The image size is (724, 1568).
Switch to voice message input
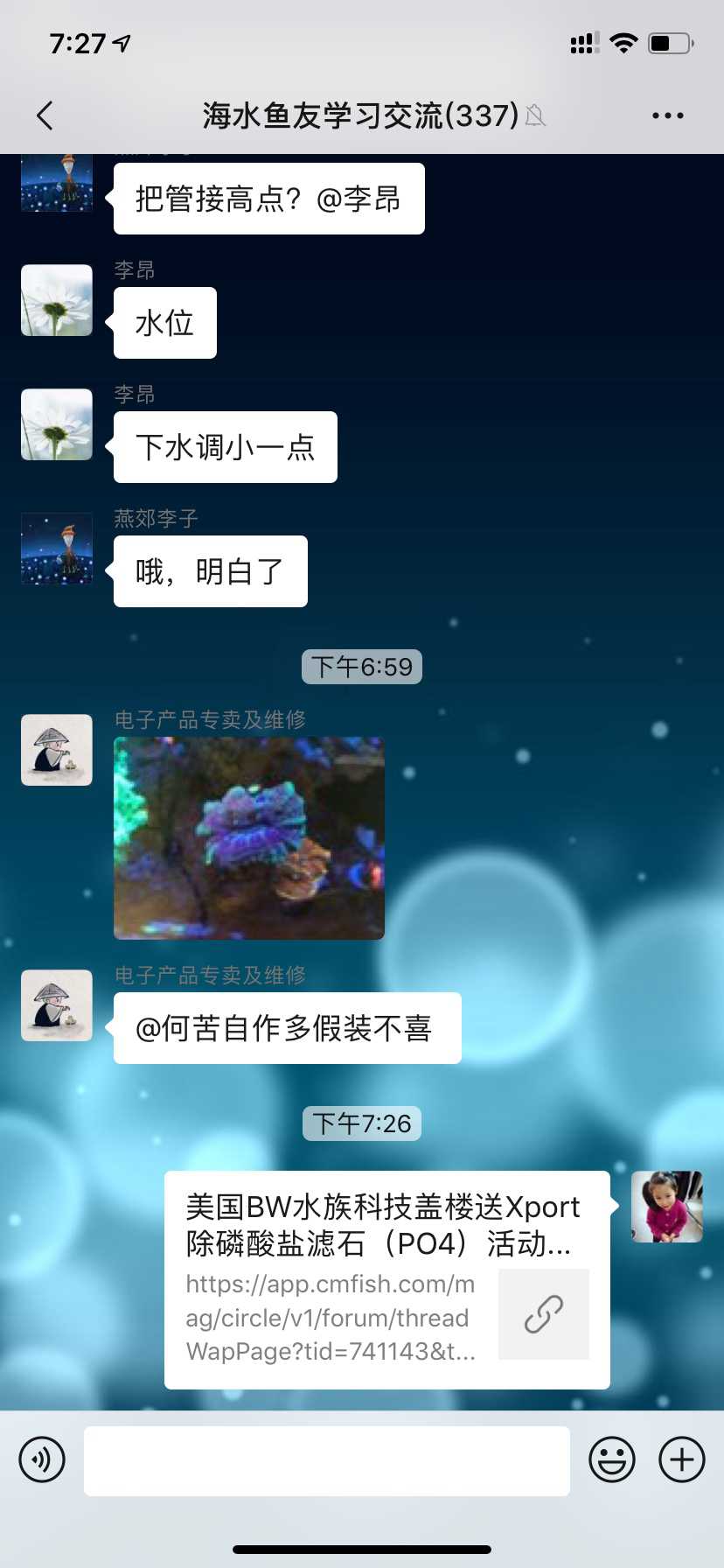click(42, 1459)
